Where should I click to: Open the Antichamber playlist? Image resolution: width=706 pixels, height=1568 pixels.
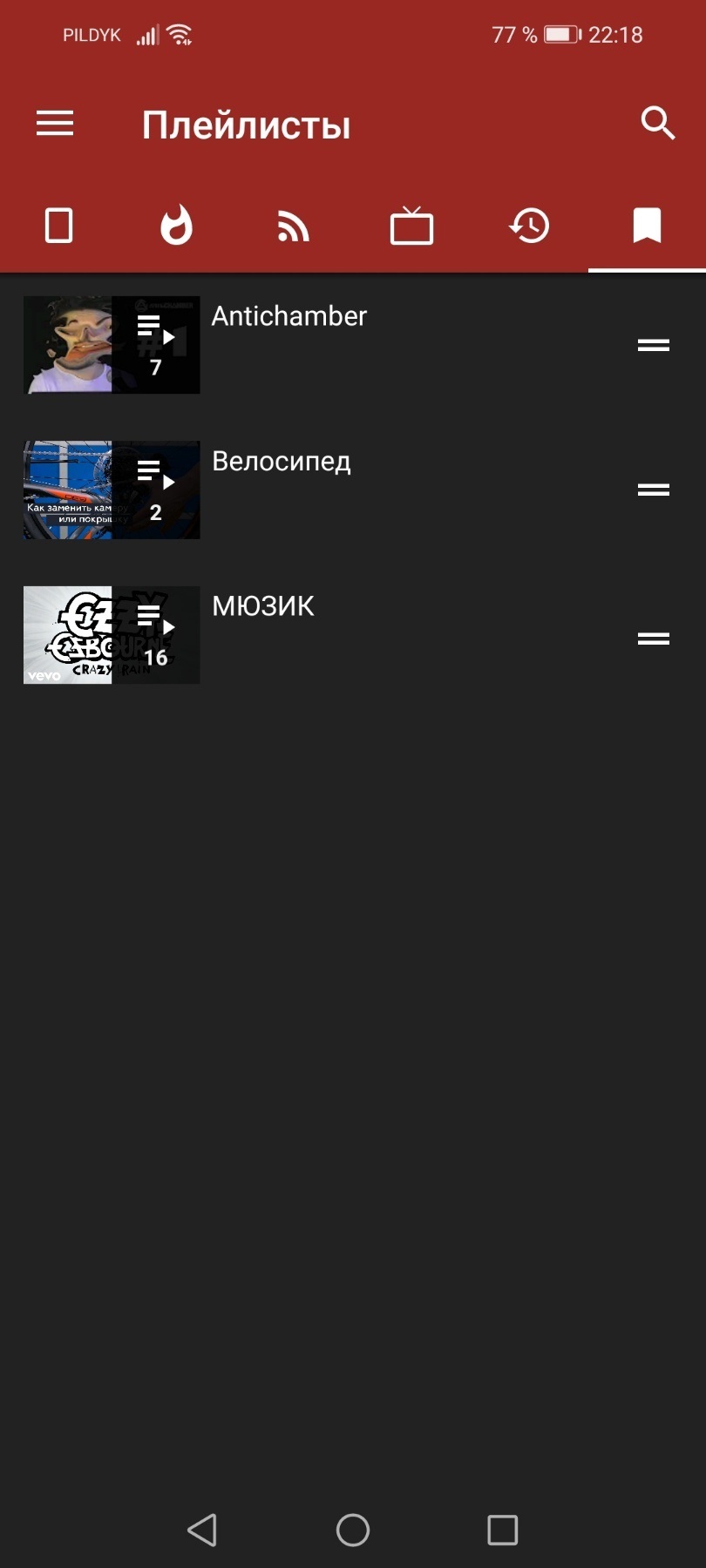[290, 316]
